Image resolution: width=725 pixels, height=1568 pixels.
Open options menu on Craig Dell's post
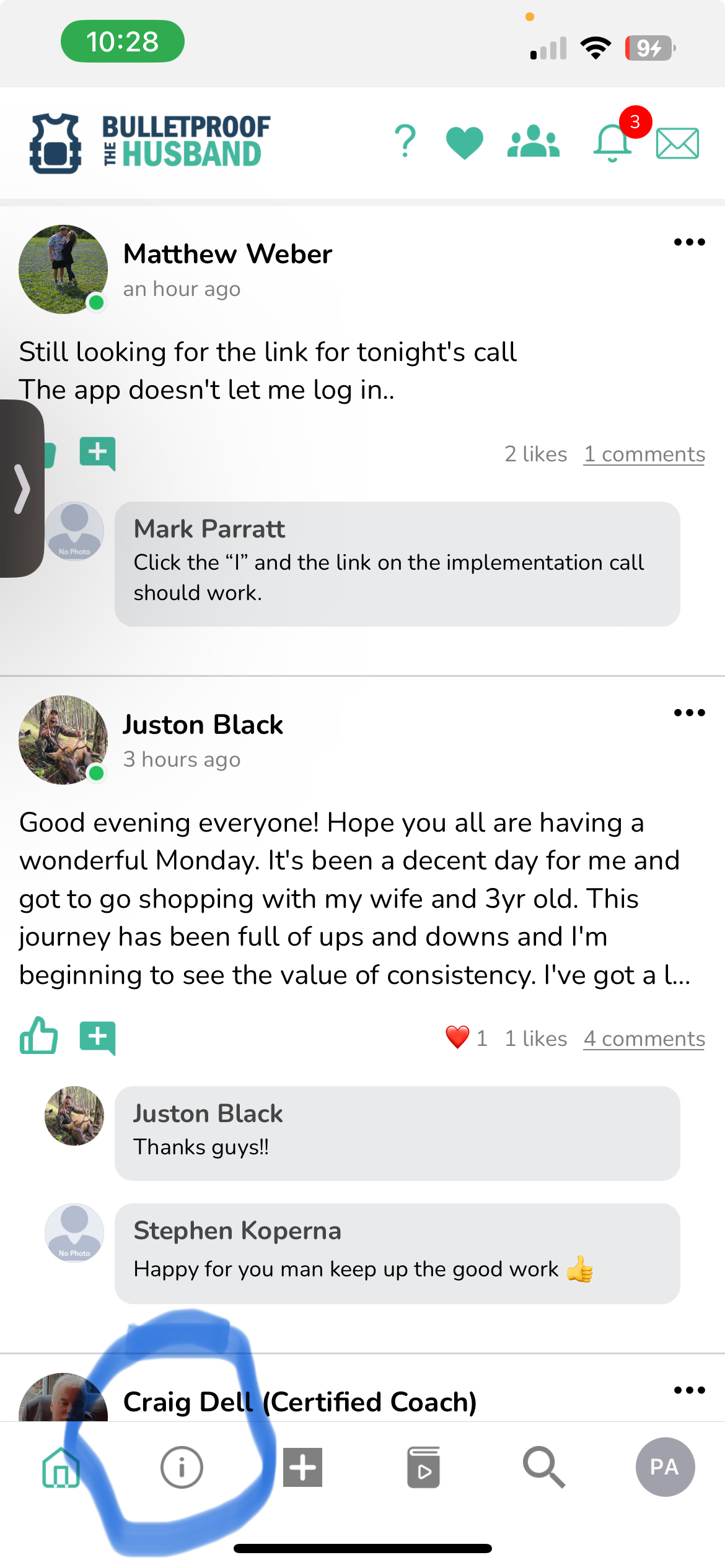point(689,1390)
